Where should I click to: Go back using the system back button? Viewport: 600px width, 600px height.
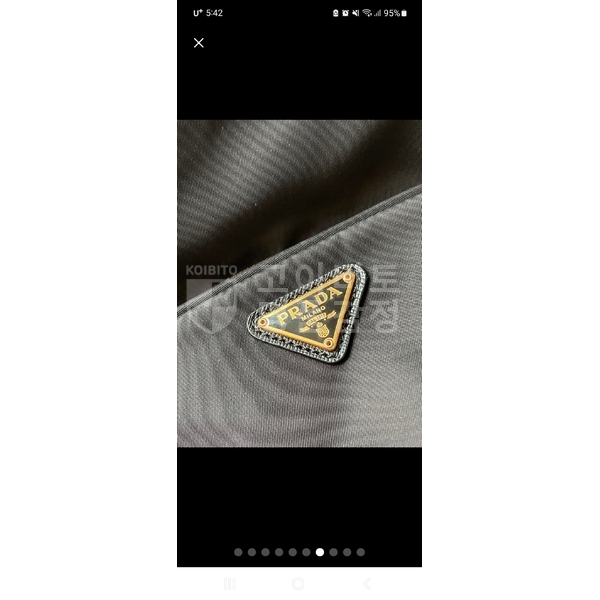tap(366, 583)
